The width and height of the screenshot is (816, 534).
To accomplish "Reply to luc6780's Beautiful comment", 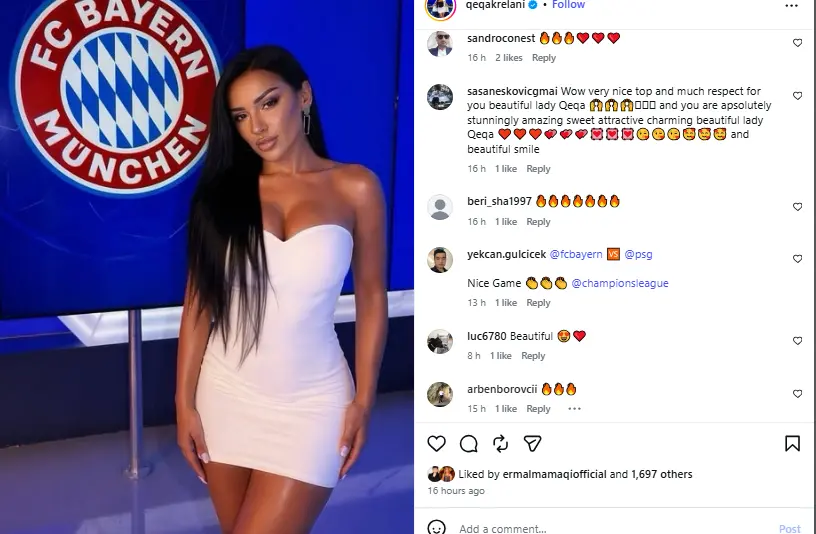I will click(x=533, y=356).
